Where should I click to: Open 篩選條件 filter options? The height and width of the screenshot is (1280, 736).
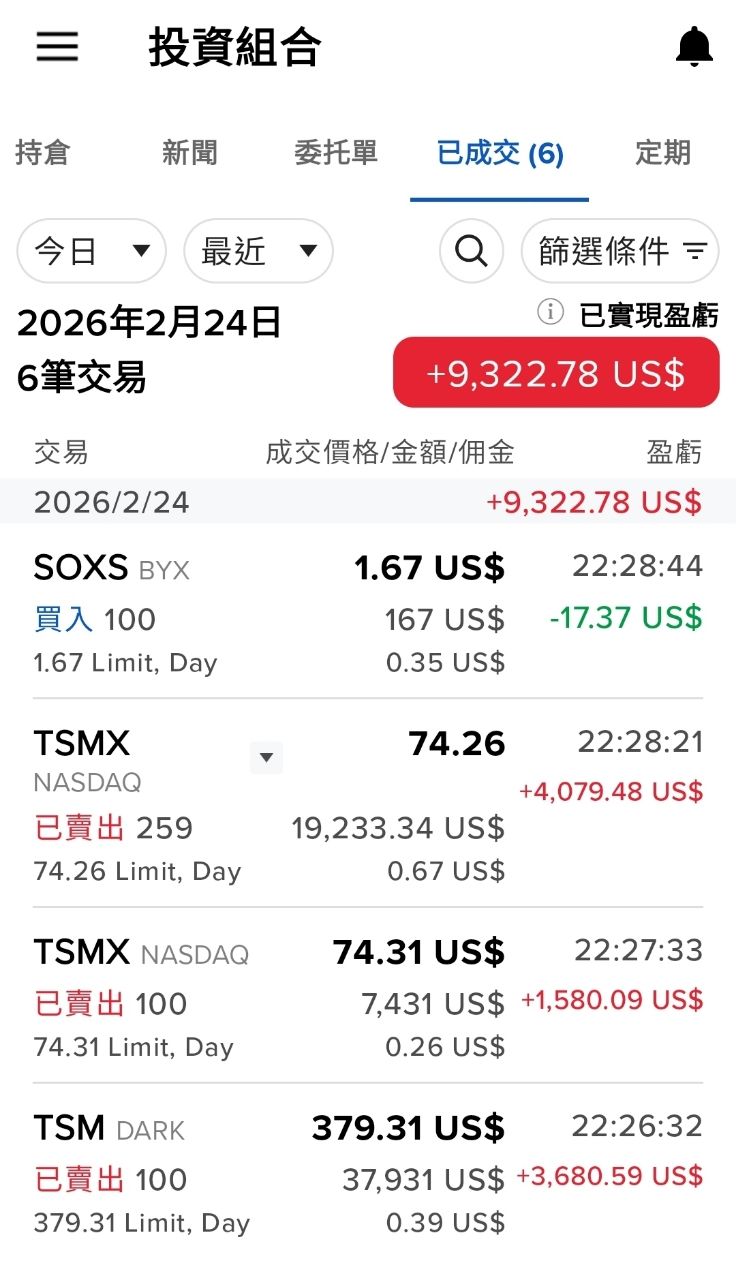(620, 251)
